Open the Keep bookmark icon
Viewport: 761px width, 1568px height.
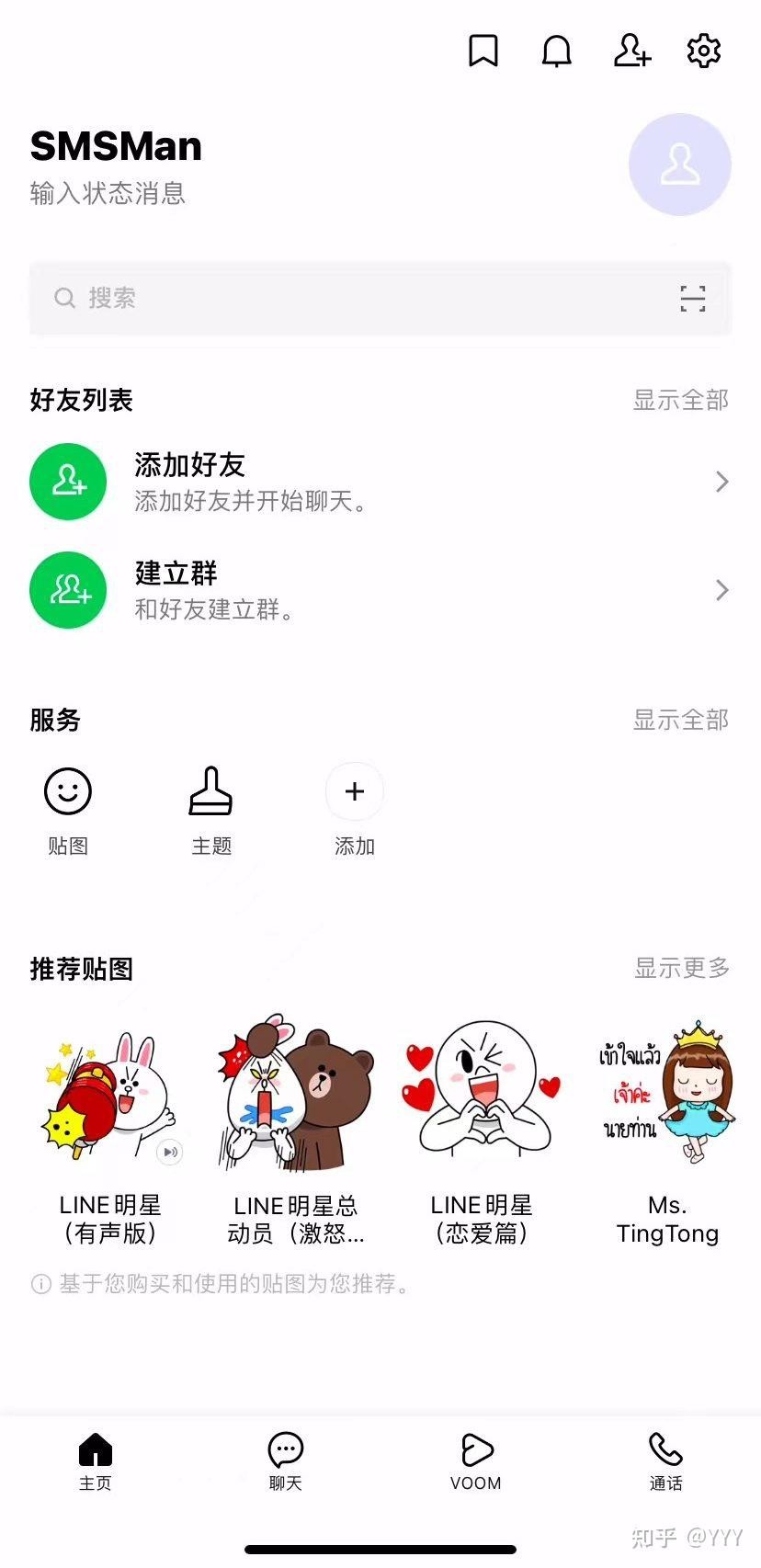point(483,51)
